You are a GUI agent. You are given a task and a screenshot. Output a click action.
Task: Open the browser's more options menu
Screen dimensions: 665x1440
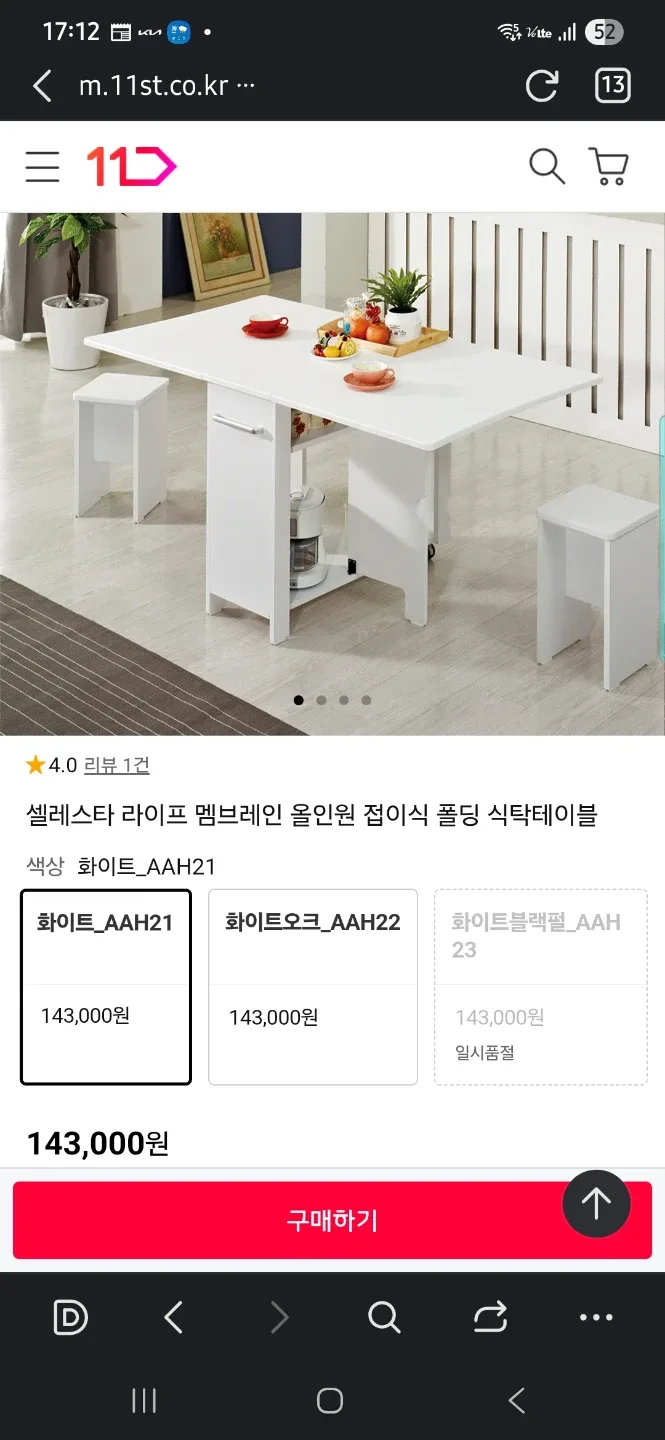pos(596,1317)
